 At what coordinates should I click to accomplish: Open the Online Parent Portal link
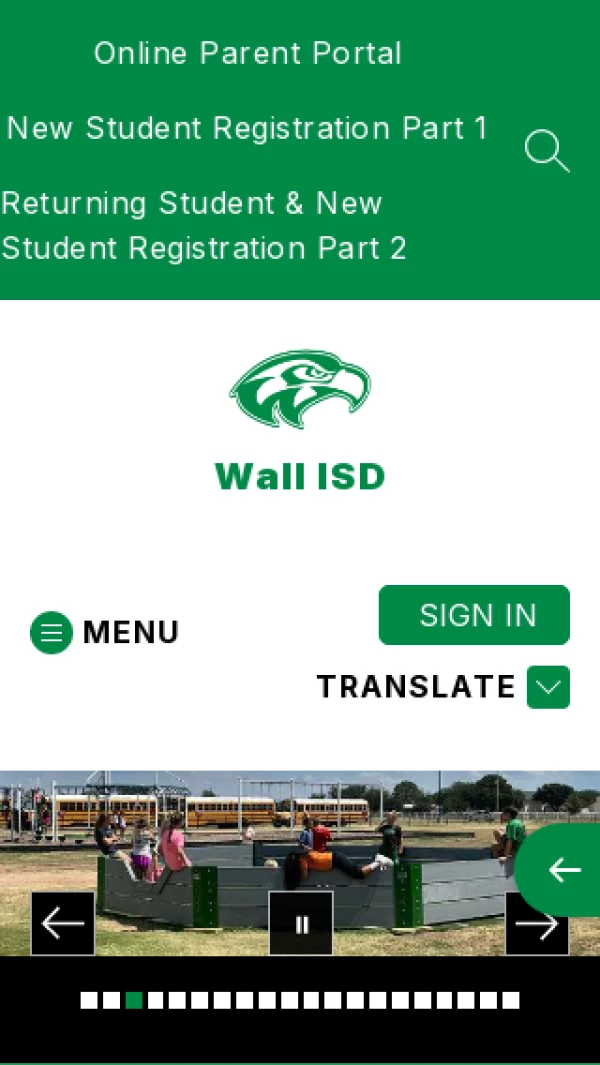tap(248, 54)
